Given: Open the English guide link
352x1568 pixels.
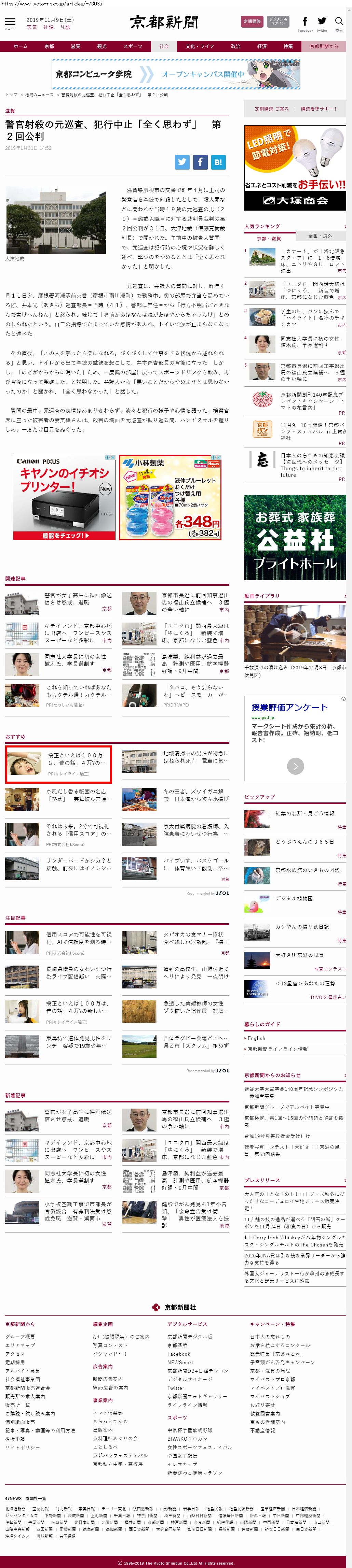Looking at the screenshot, I should click(x=256, y=1038).
